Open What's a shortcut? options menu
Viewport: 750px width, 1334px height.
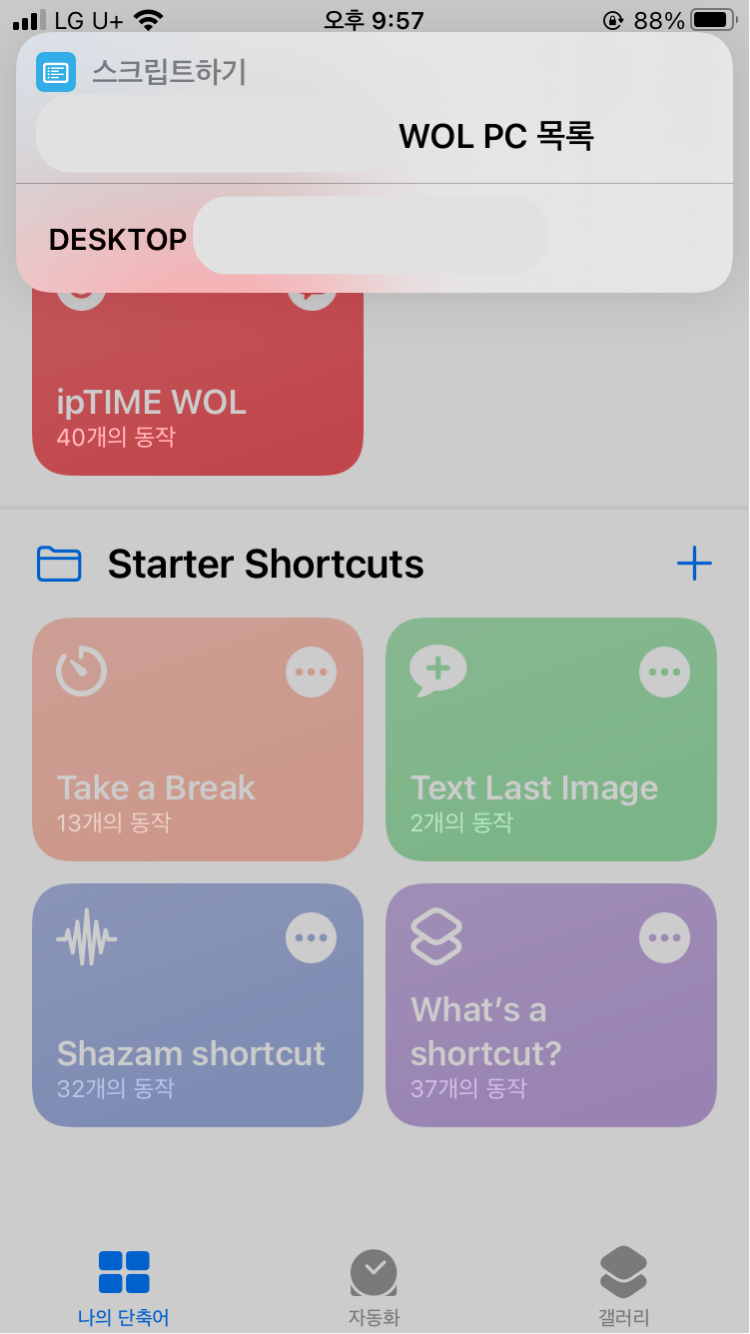click(664, 938)
